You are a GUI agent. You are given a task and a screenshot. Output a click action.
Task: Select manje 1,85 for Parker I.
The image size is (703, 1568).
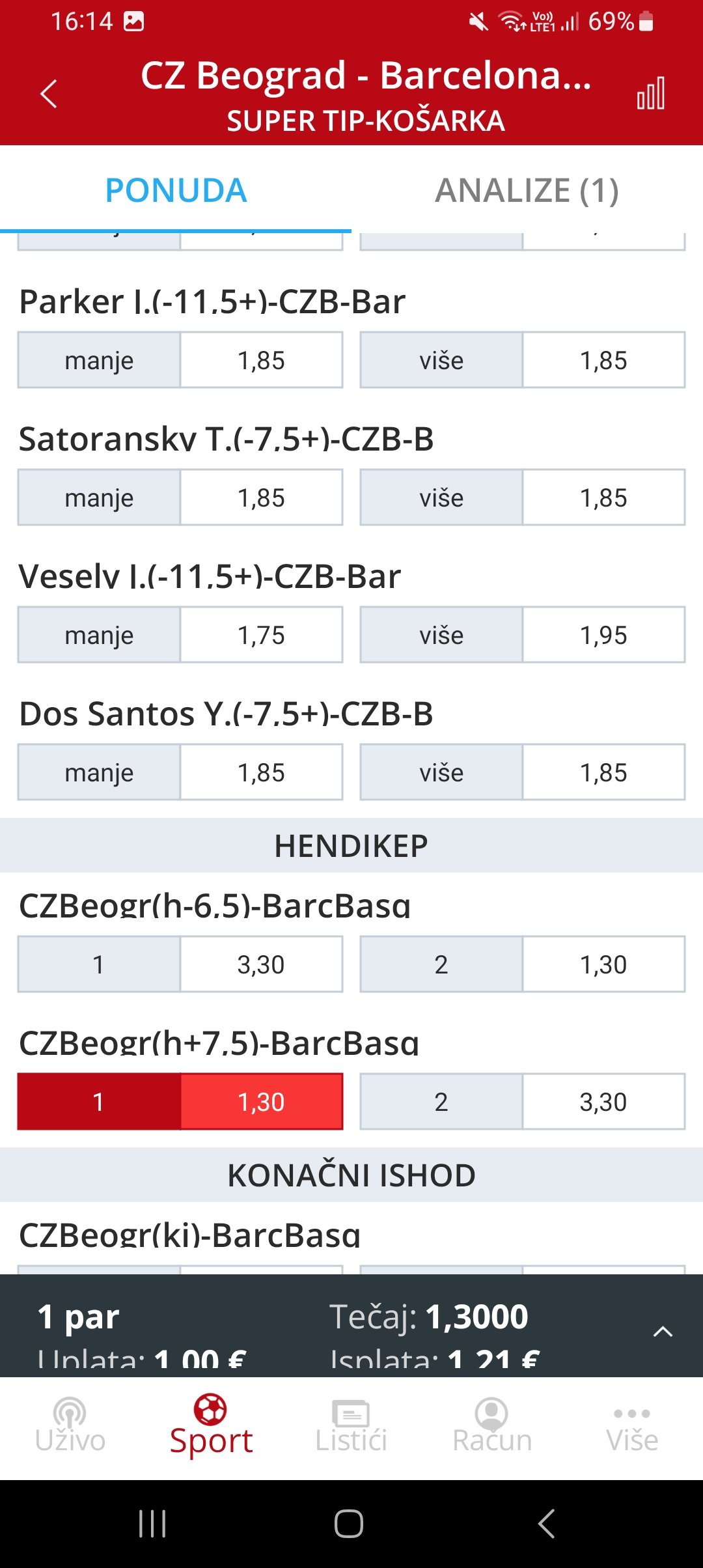(x=180, y=360)
